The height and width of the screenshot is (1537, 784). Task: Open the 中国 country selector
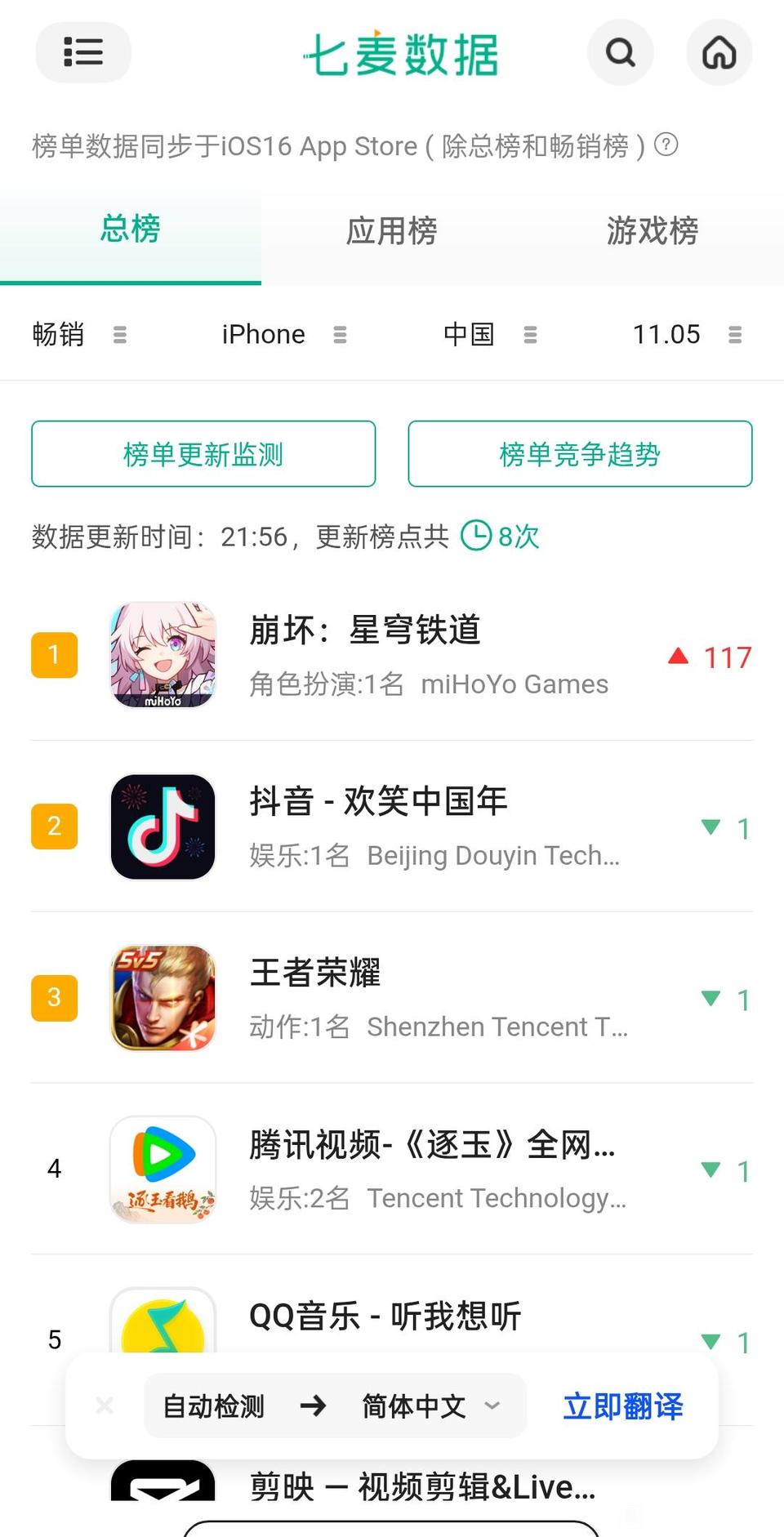(489, 335)
